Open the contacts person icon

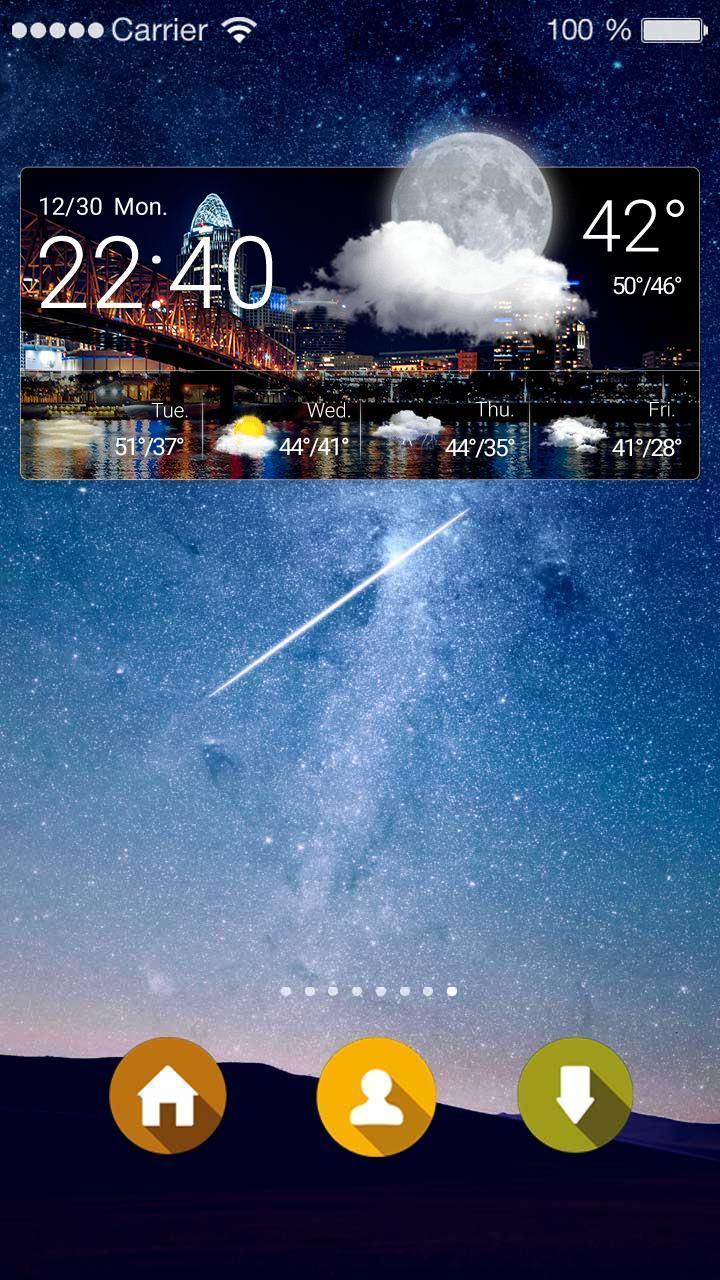pyautogui.click(x=375, y=1097)
